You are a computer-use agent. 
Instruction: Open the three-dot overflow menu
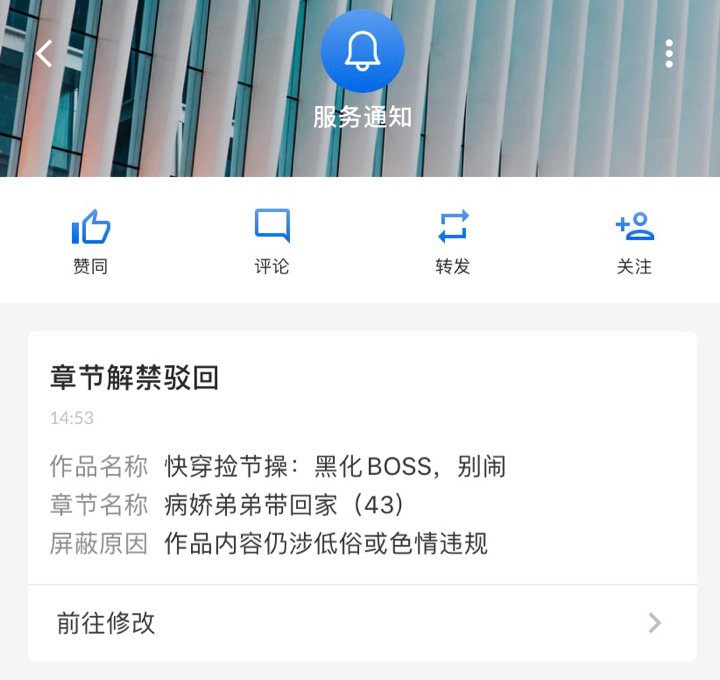click(669, 54)
